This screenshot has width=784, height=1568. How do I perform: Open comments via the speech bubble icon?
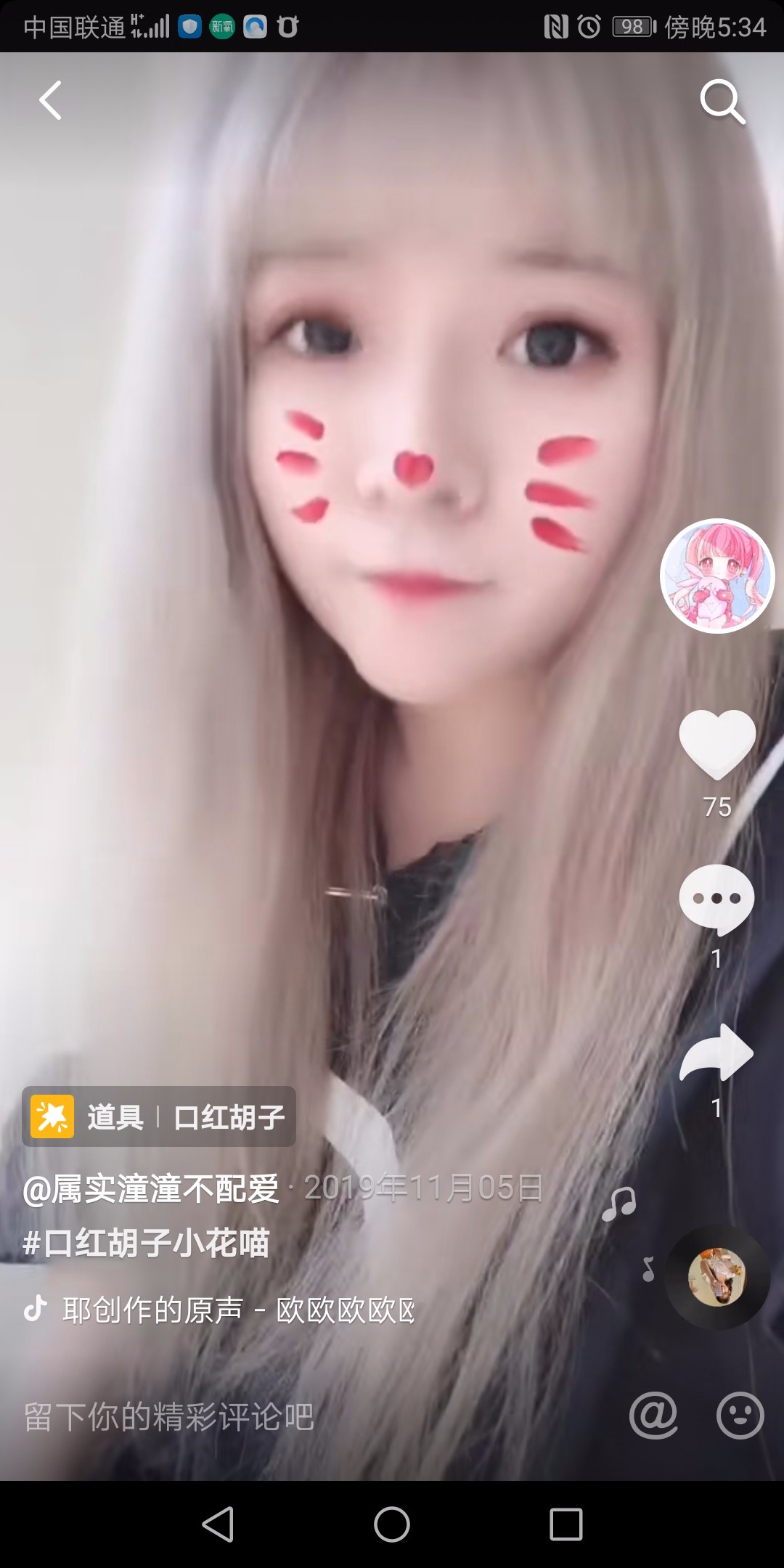point(716,900)
